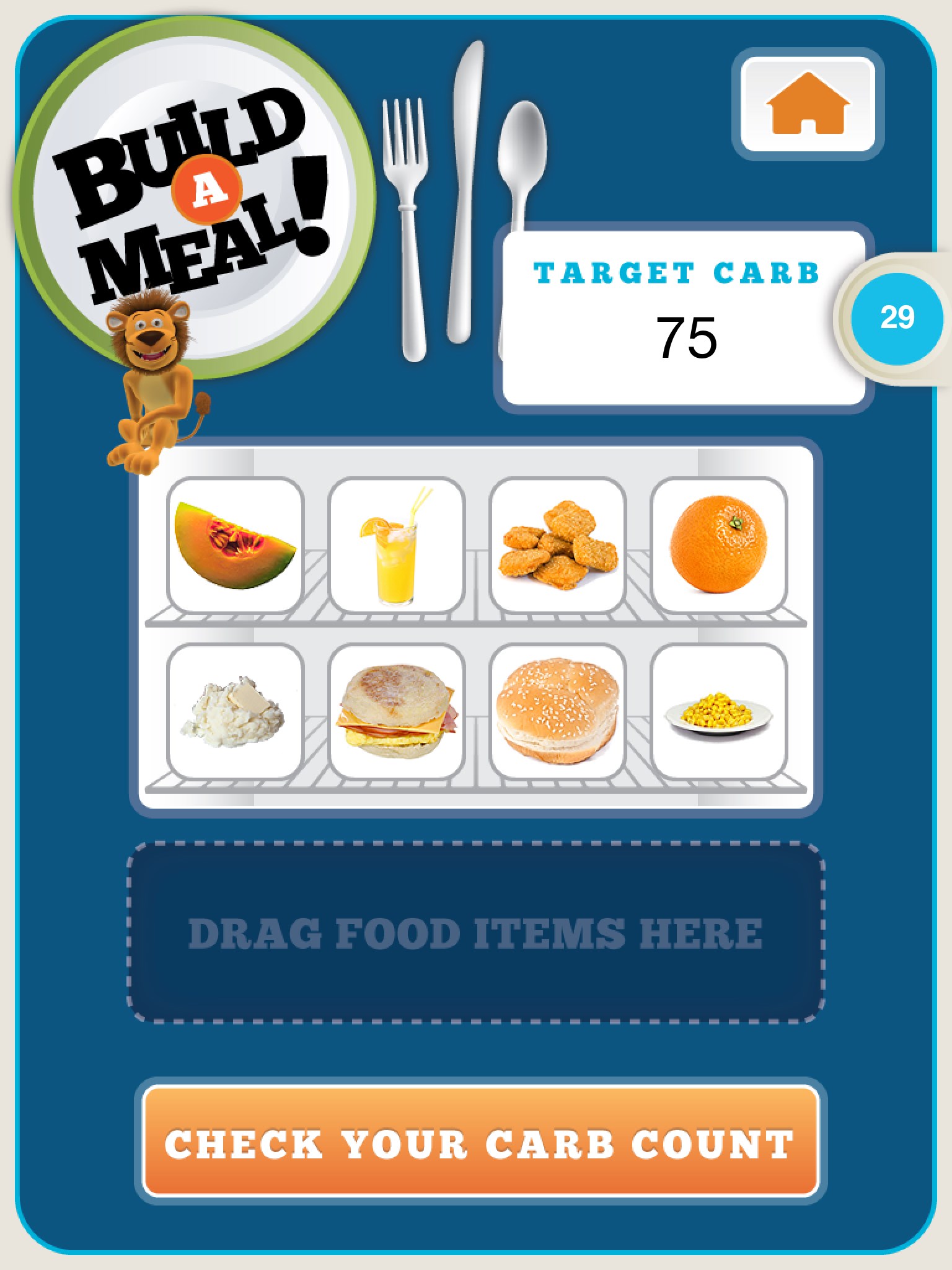Select the orange juice glass

396,545
